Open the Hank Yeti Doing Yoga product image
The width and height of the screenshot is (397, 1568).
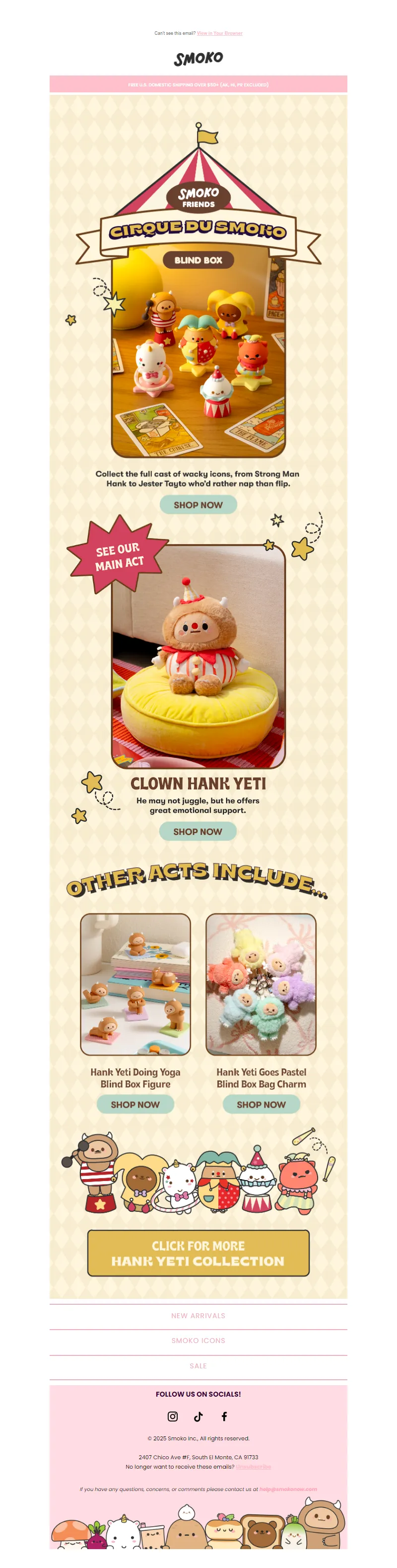click(x=135, y=983)
